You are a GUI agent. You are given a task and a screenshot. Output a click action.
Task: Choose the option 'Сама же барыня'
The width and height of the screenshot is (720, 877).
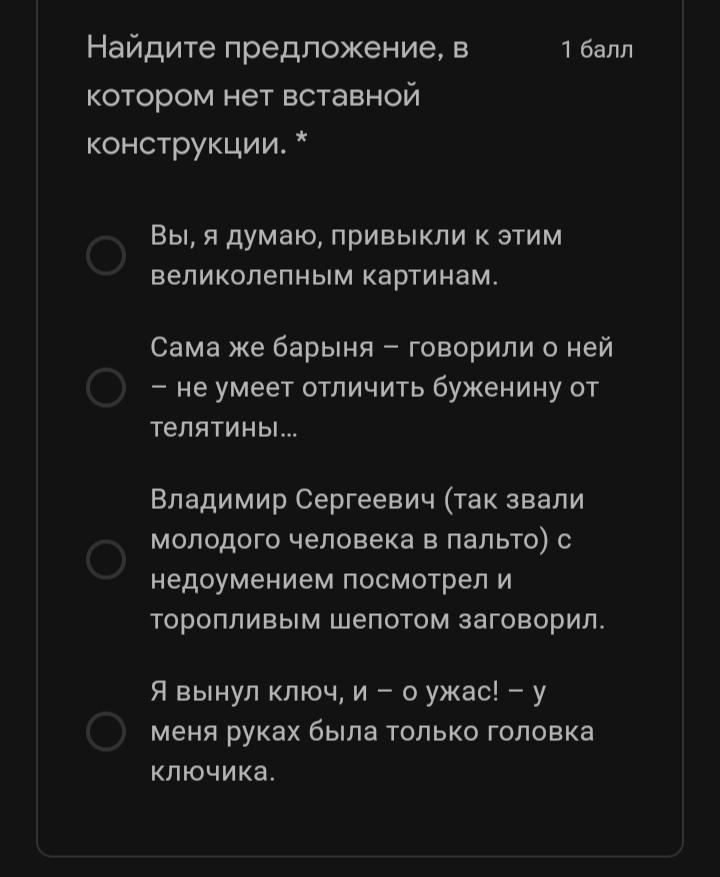105,388
